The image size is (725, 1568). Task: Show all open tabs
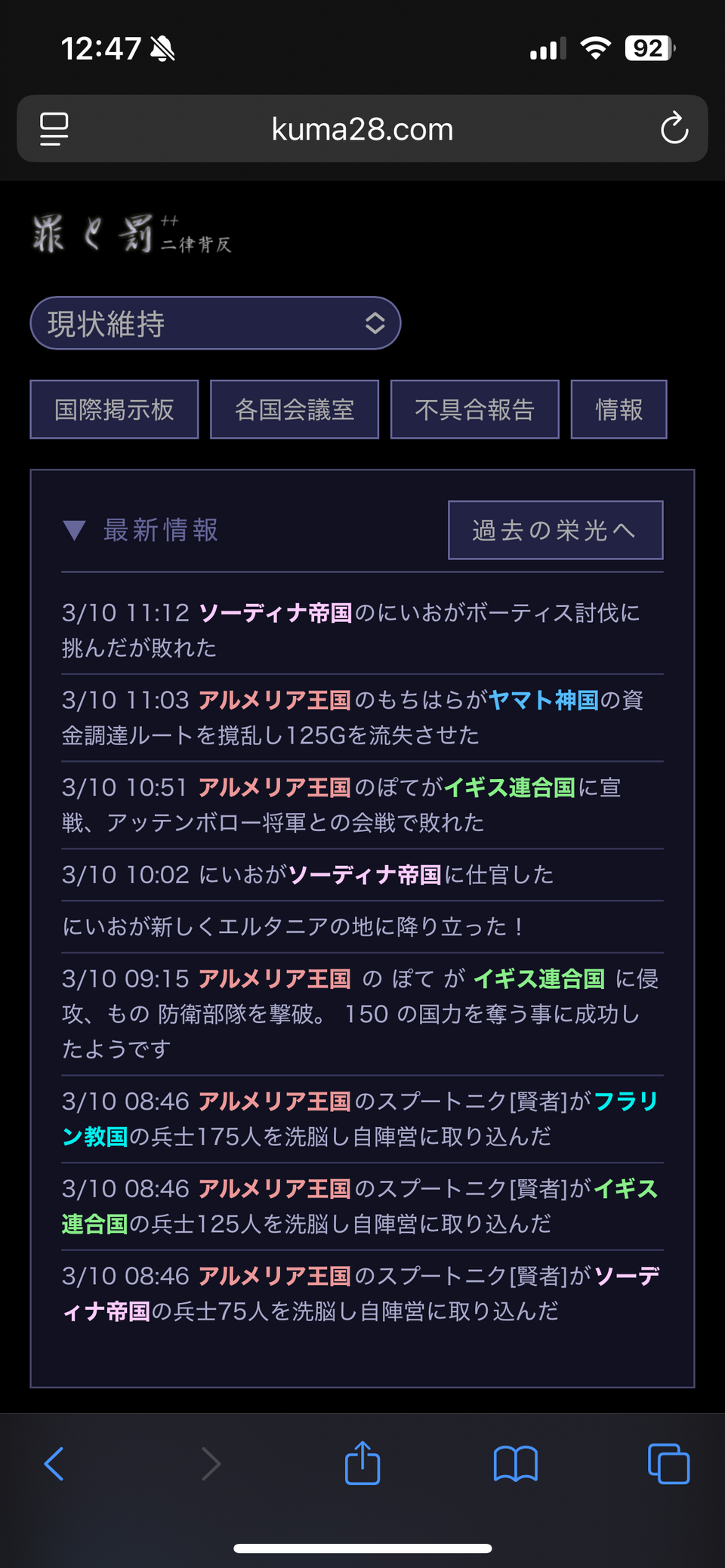pos(668,1464)
